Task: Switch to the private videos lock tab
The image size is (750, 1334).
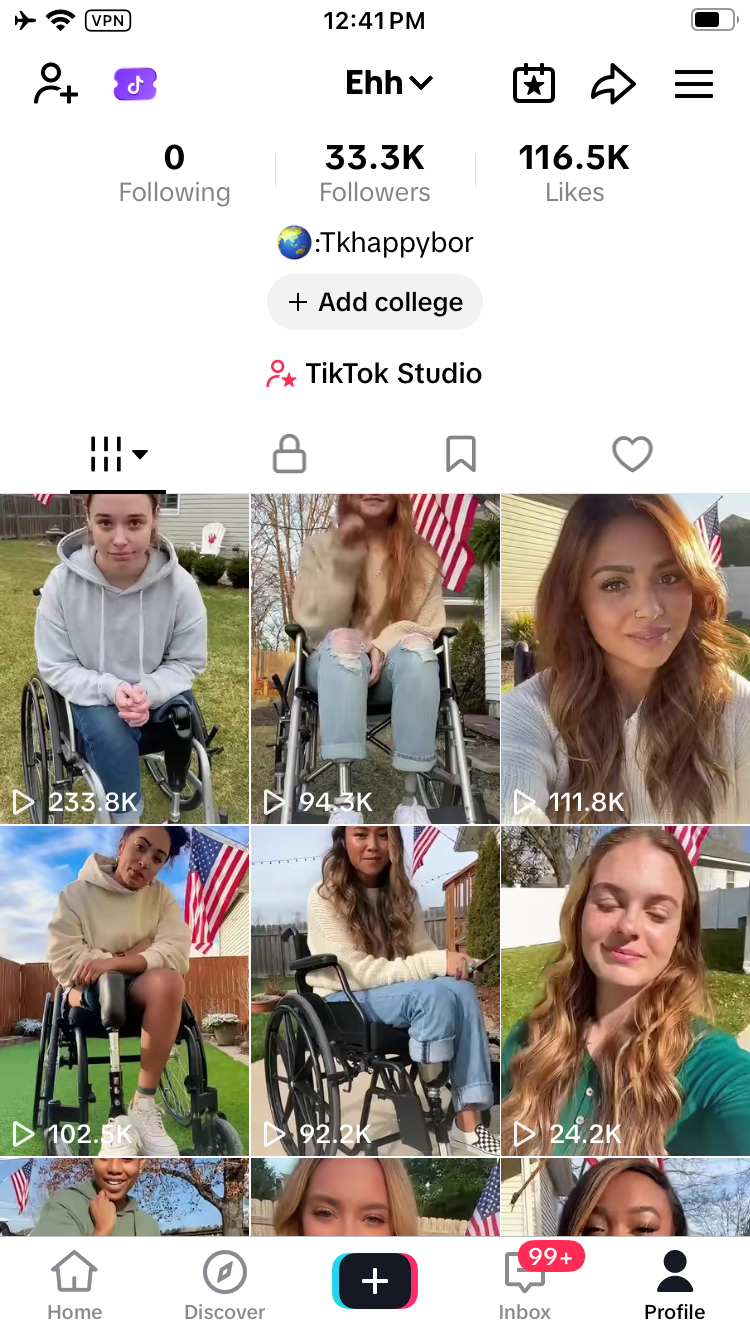Action: tap(289, 454)
